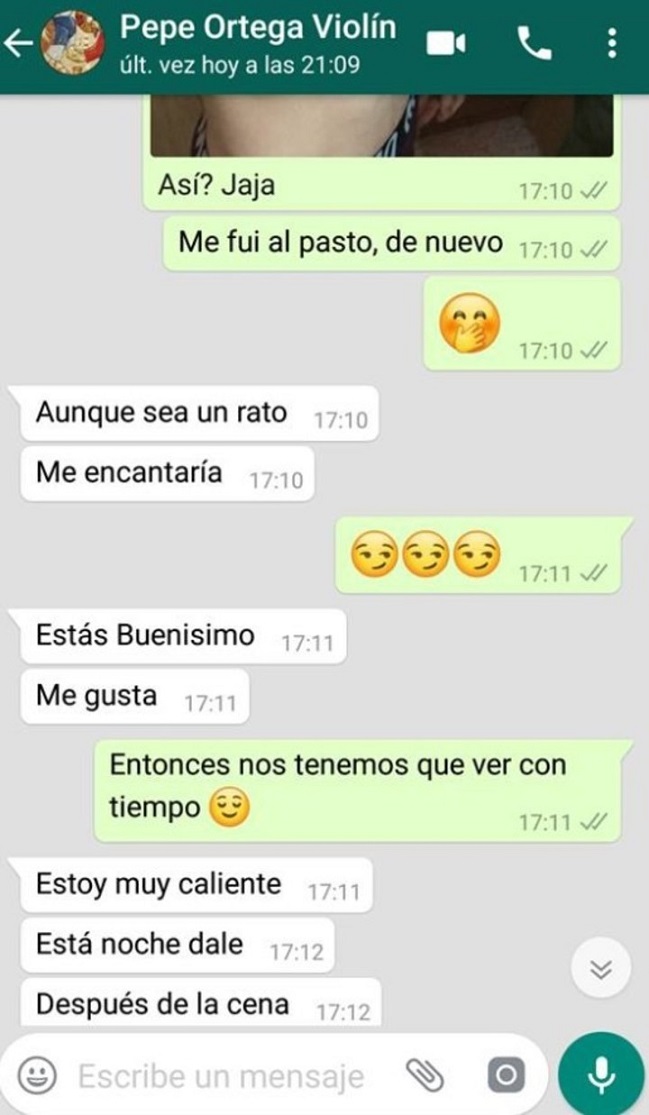Go back to the chat list
Viewport: 649px width, 1115px height.
coord(18,44)
